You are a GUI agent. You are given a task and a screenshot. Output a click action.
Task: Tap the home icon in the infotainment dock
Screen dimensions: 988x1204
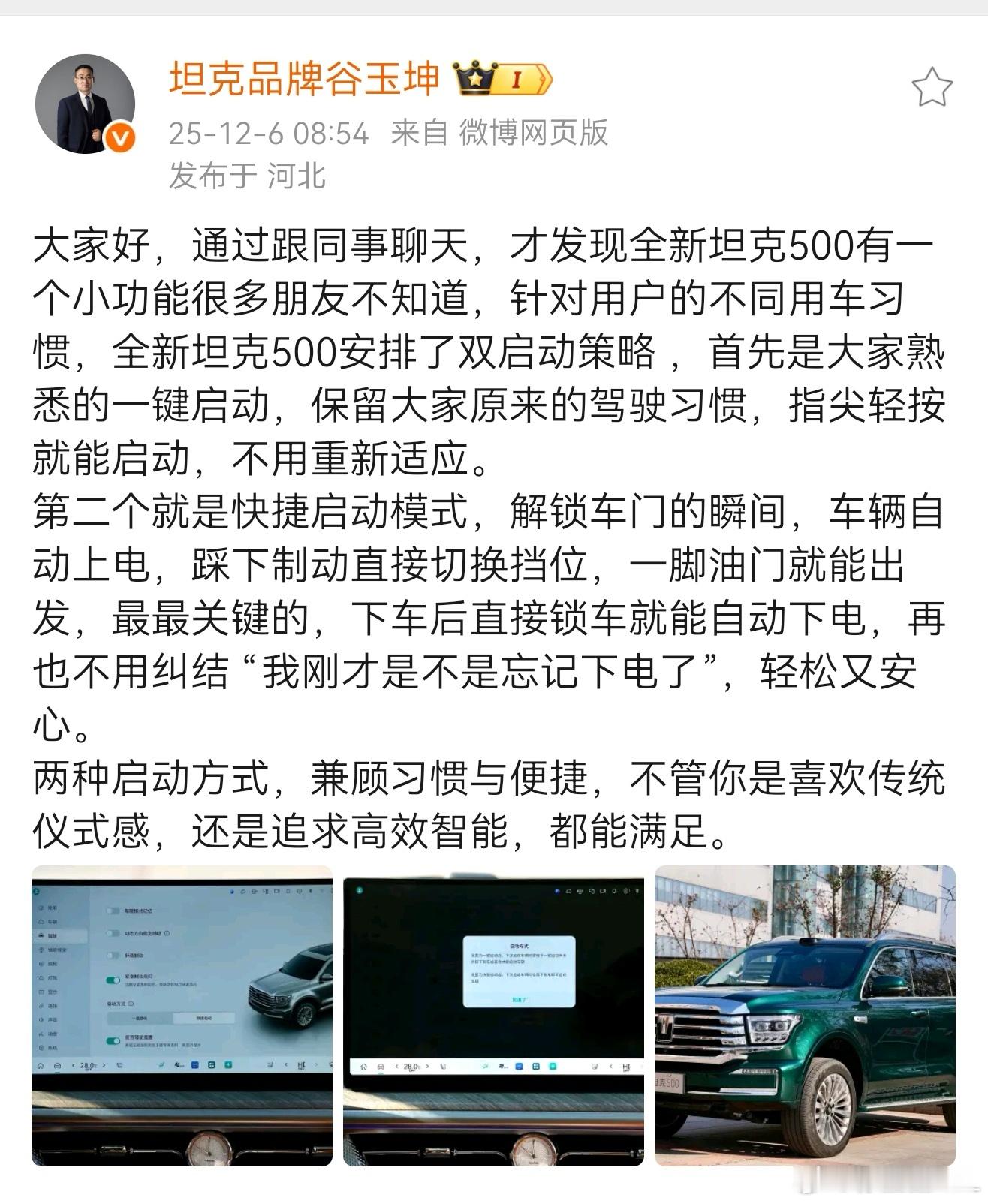(x=41, y=1065)
